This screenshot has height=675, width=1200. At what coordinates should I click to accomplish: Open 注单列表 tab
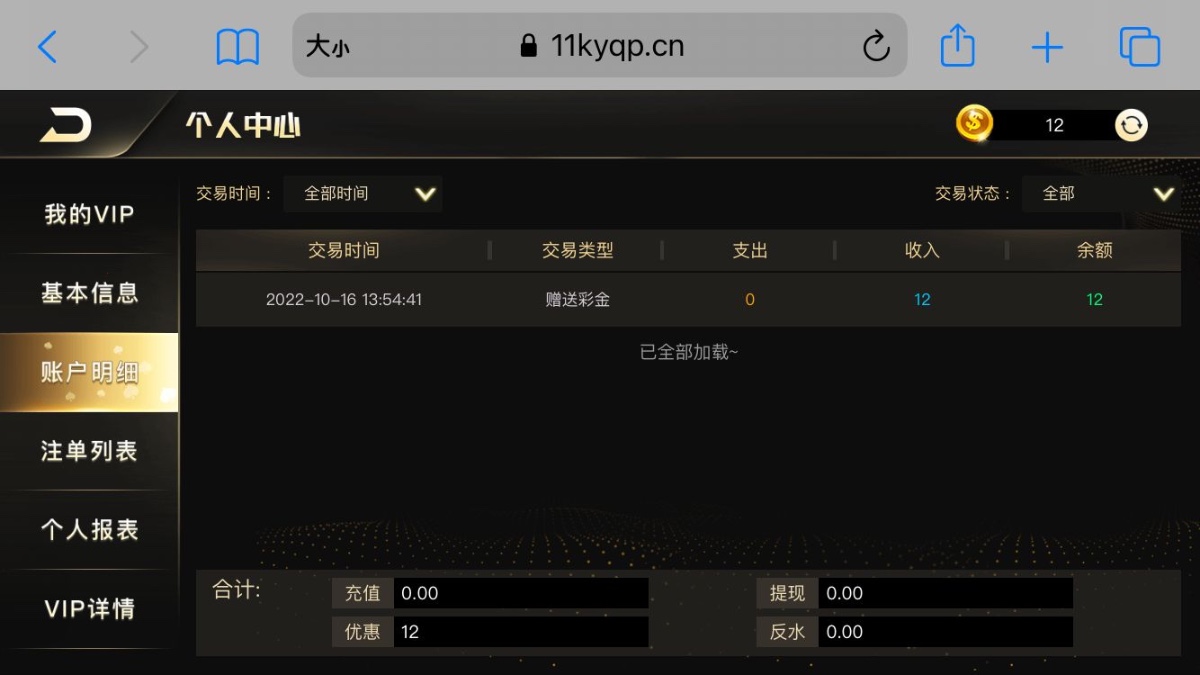click(x=89, y=451)
